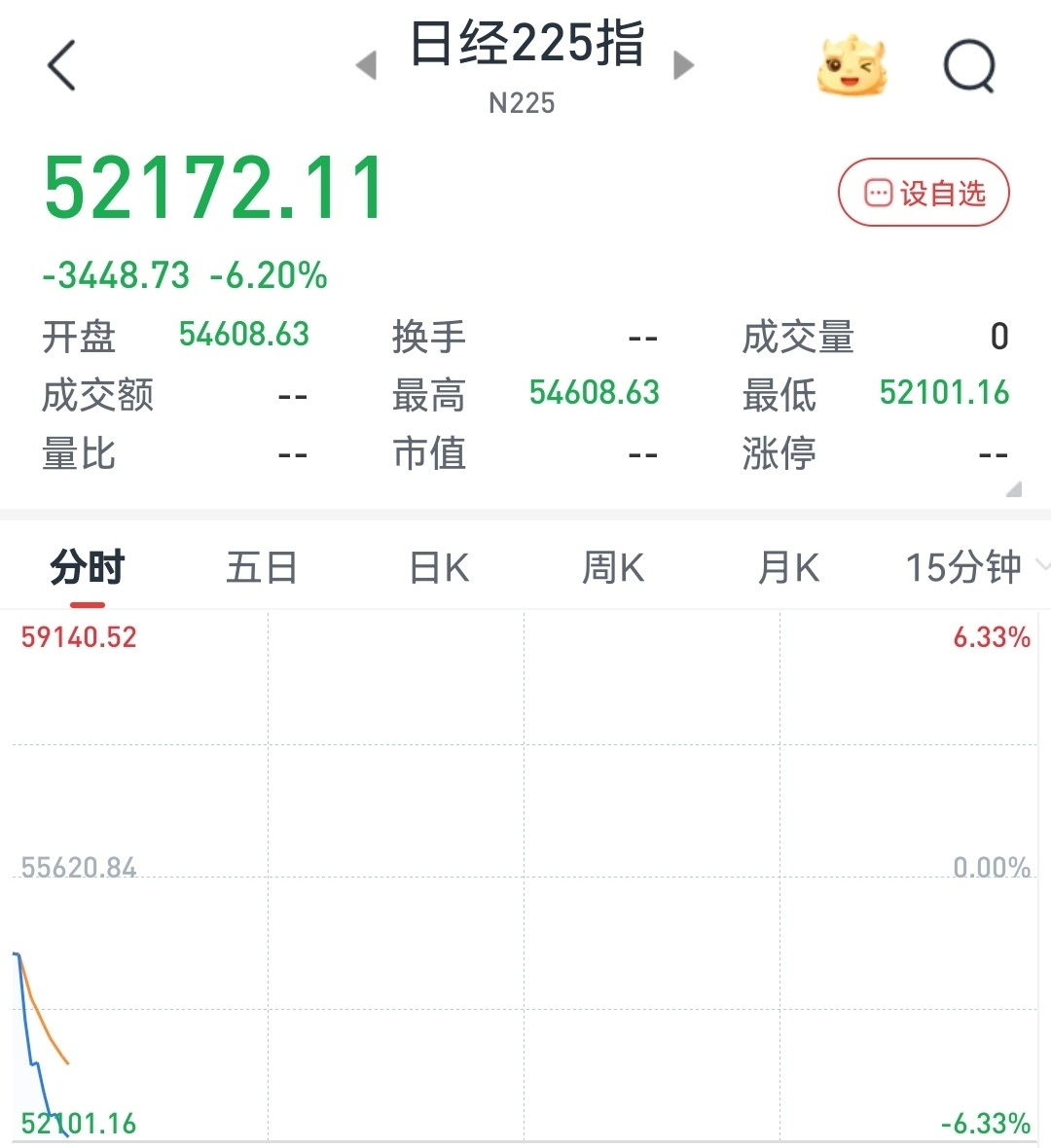Tap the back arrow to exit this page
This screenshot has height=1148, width=1051.
[61, 65]
